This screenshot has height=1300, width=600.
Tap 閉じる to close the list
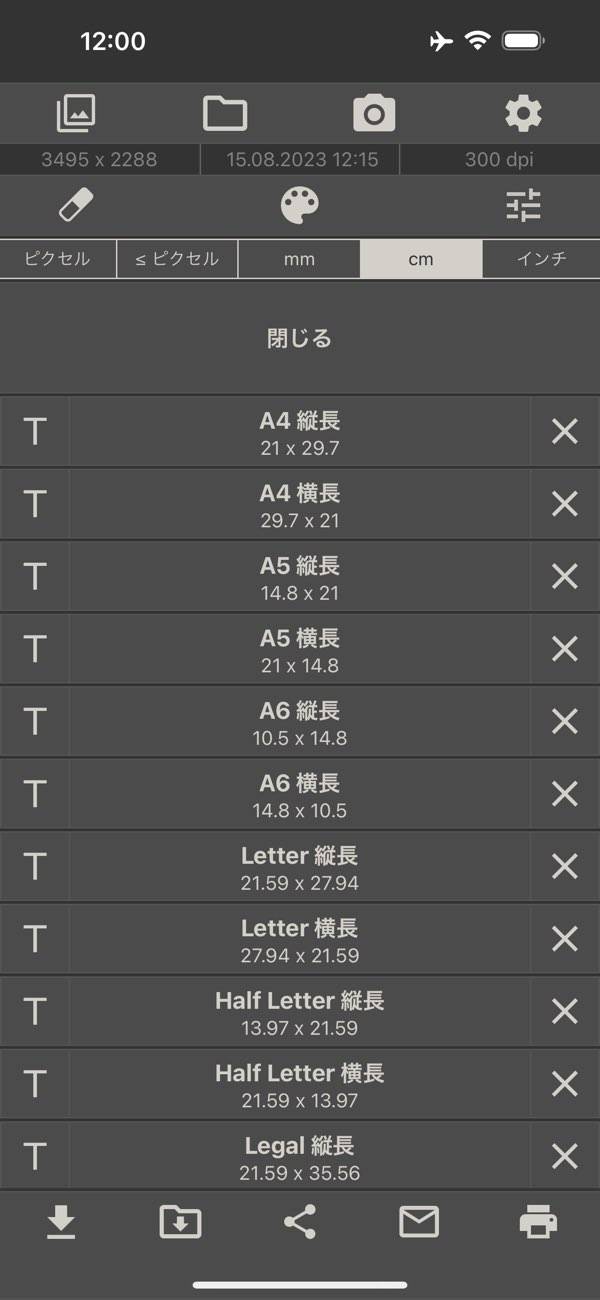tap(299, 339)
